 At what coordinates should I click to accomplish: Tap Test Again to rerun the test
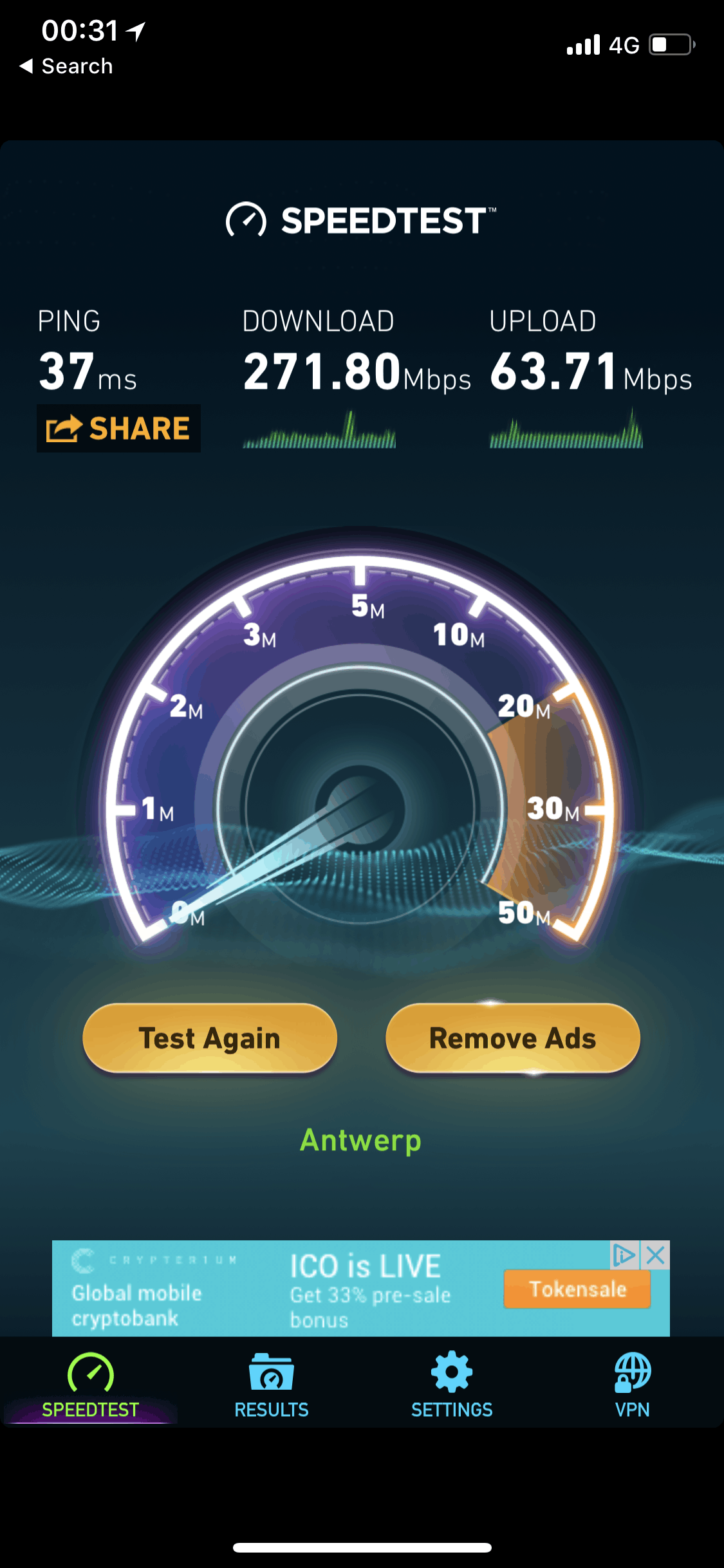pos(210,1038)
